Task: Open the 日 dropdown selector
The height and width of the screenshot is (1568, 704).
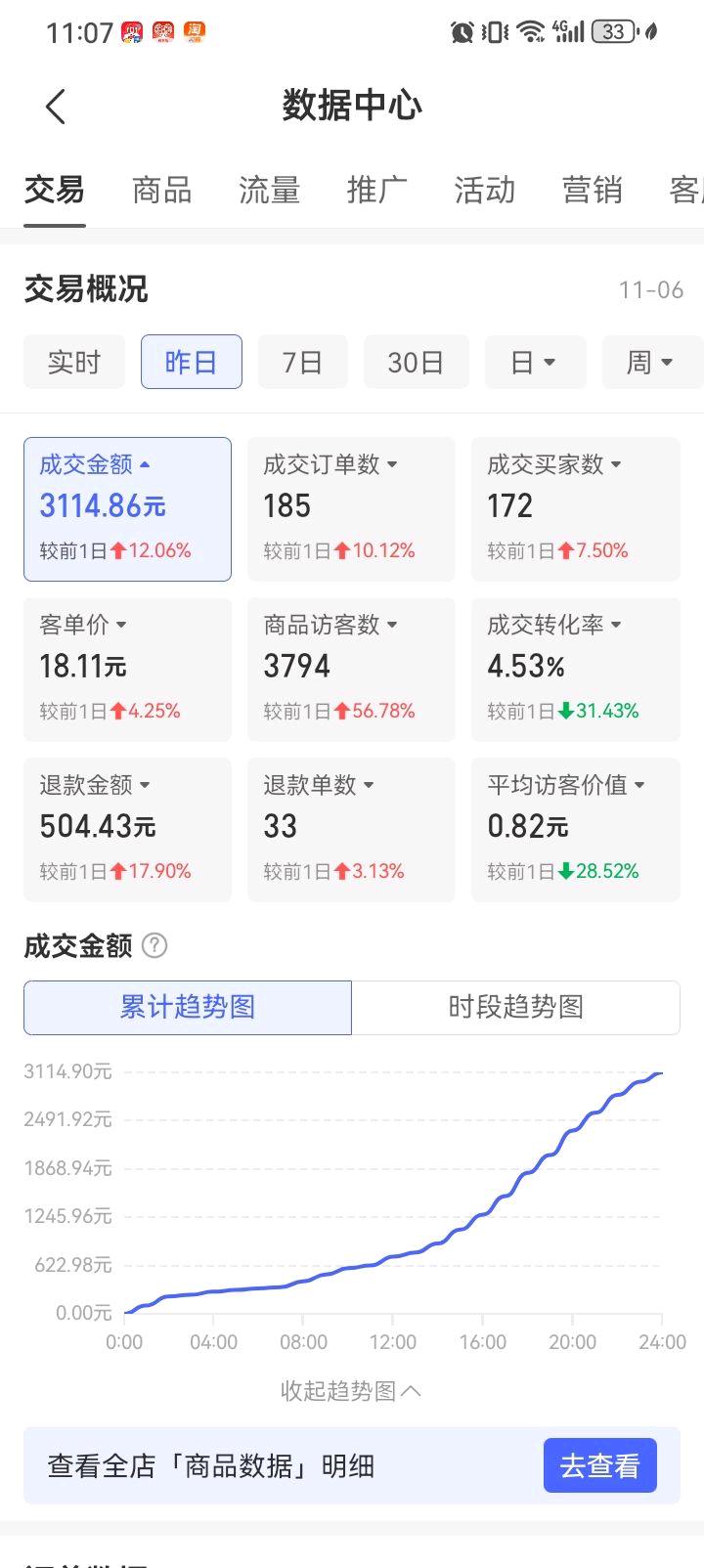Action: coord(535,362)
